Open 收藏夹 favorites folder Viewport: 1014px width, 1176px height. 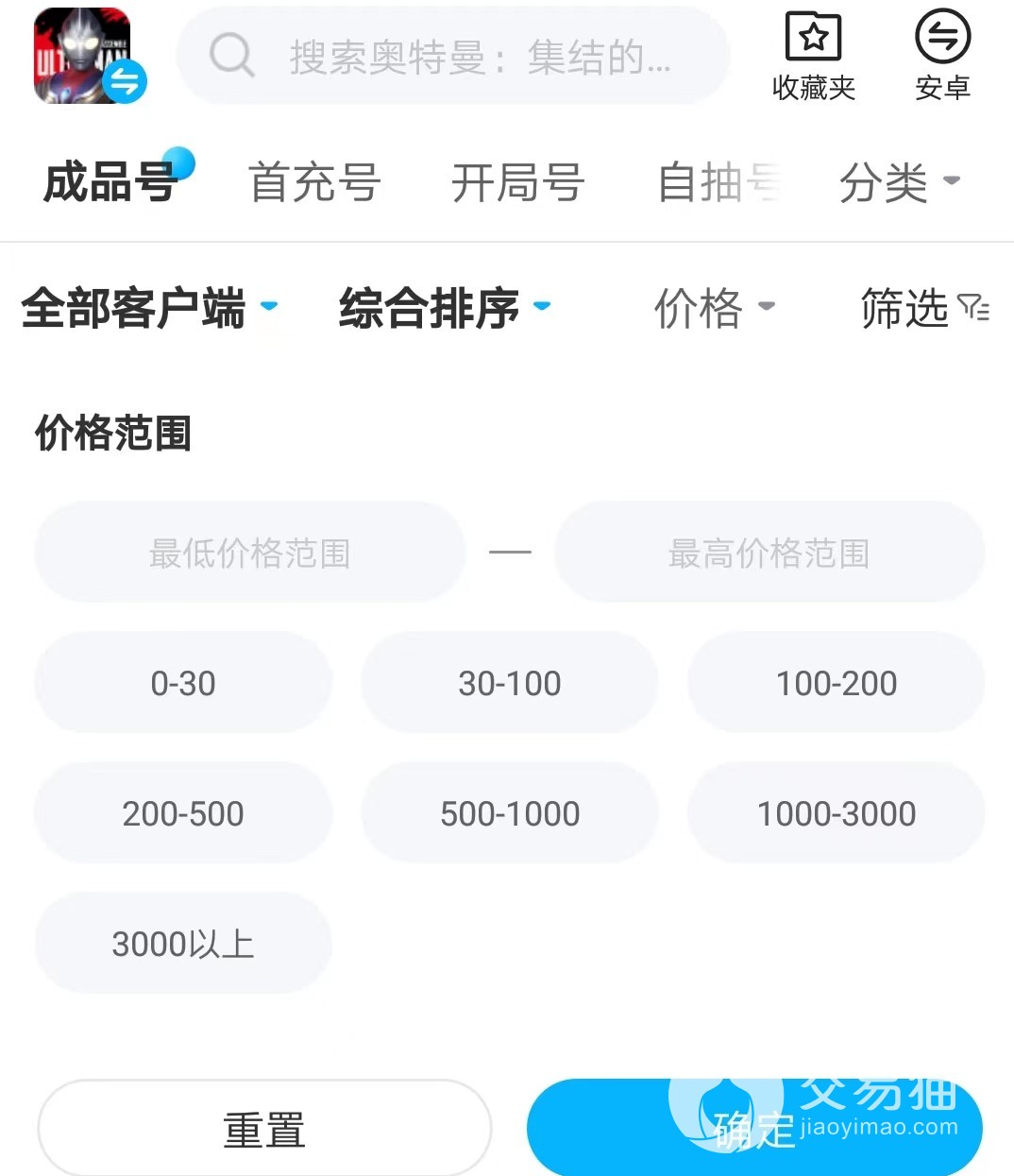(x=813, y=57)
